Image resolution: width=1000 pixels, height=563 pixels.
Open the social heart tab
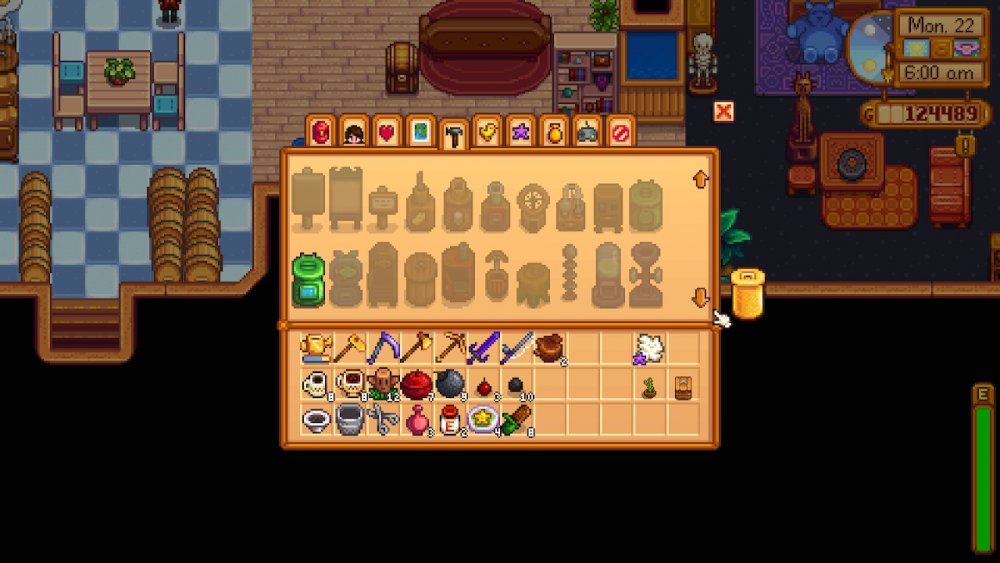click(387, 132)
